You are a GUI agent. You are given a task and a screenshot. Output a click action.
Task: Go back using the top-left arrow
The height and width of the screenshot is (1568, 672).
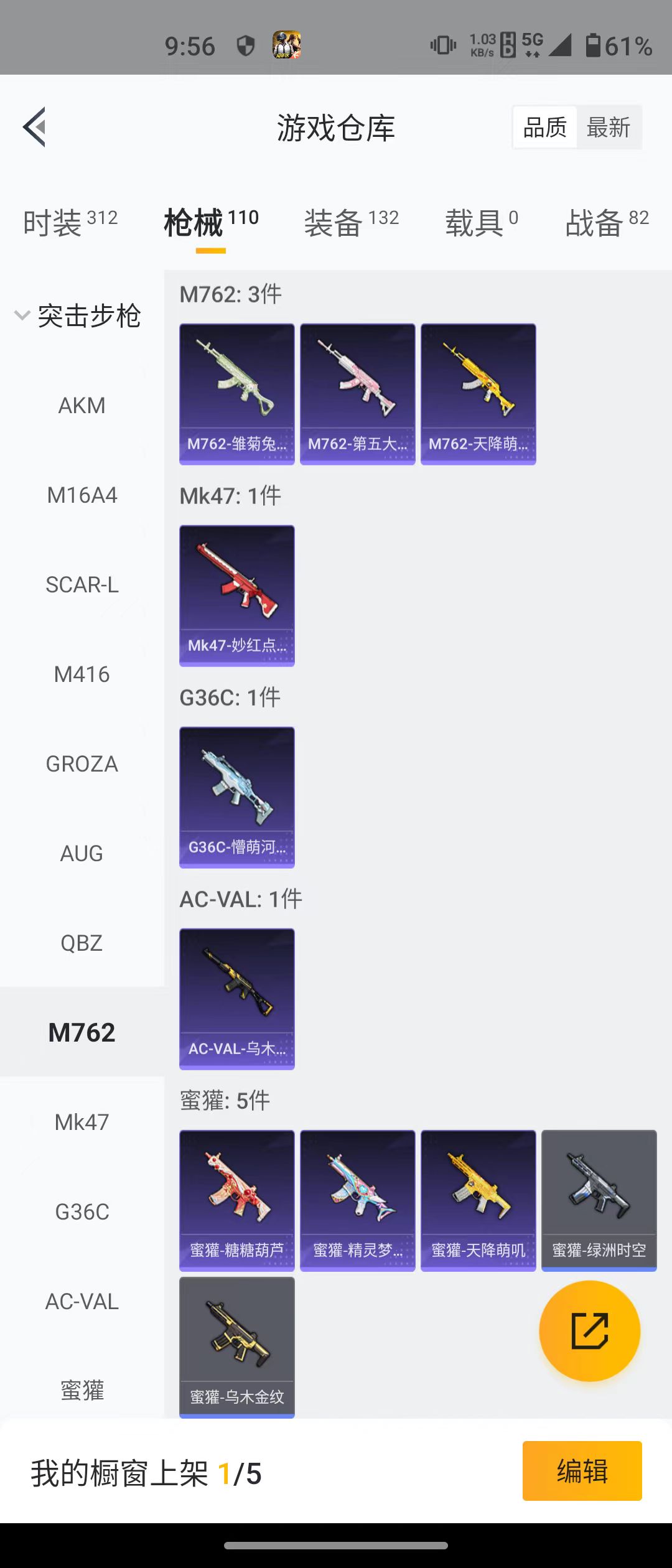coord(35,127)
